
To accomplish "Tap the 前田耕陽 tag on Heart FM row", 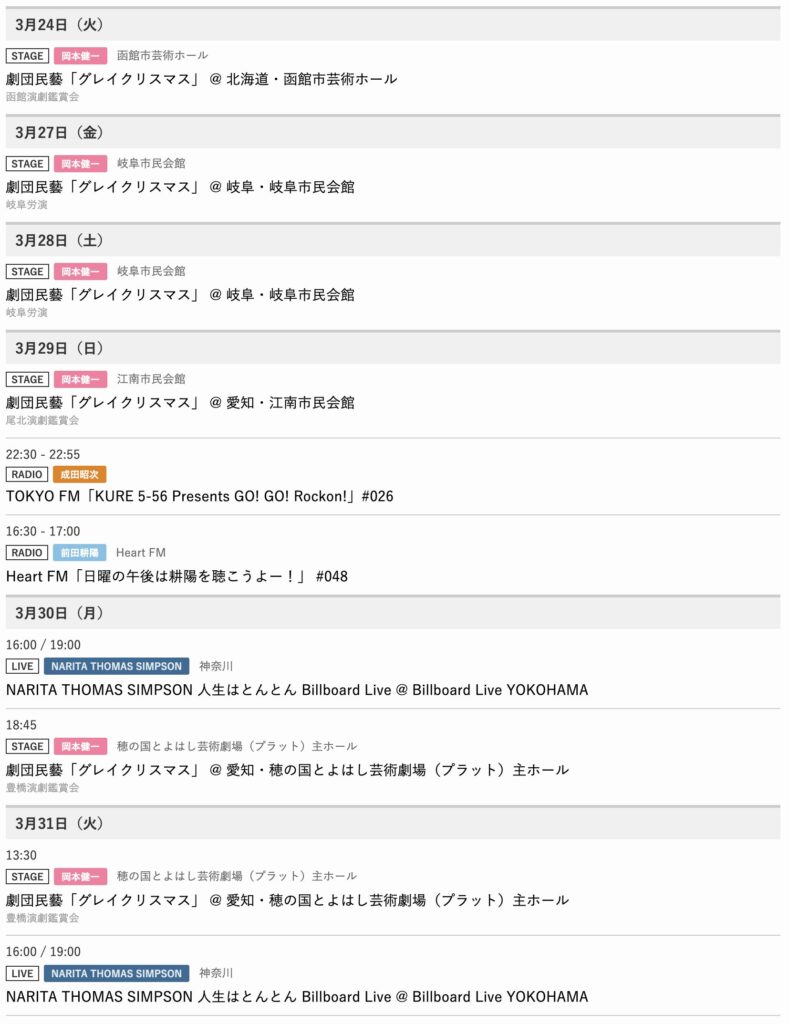I will pos(79,552).
